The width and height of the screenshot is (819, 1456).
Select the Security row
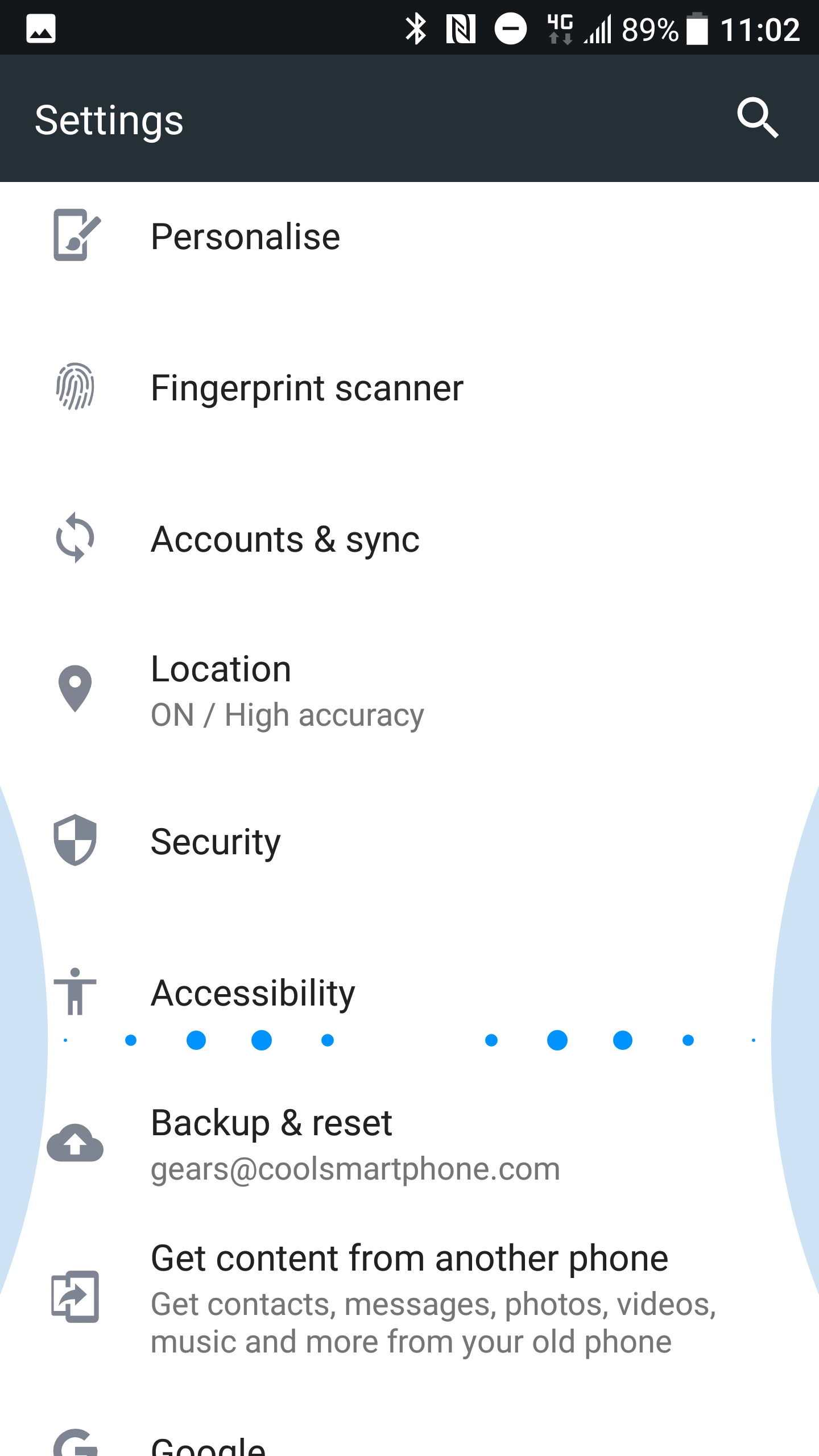409,841
